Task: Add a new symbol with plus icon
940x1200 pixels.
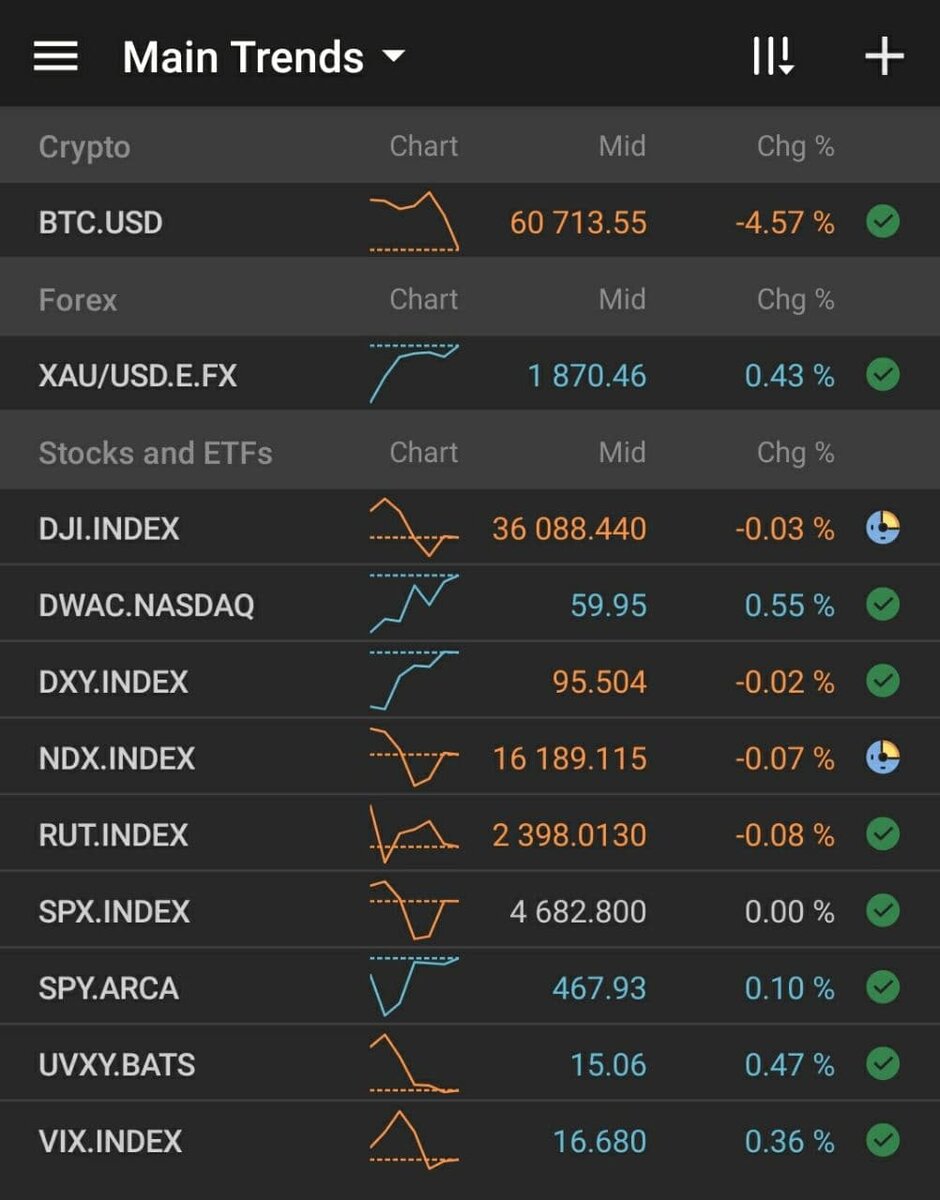Action: (x=884, y=57)
